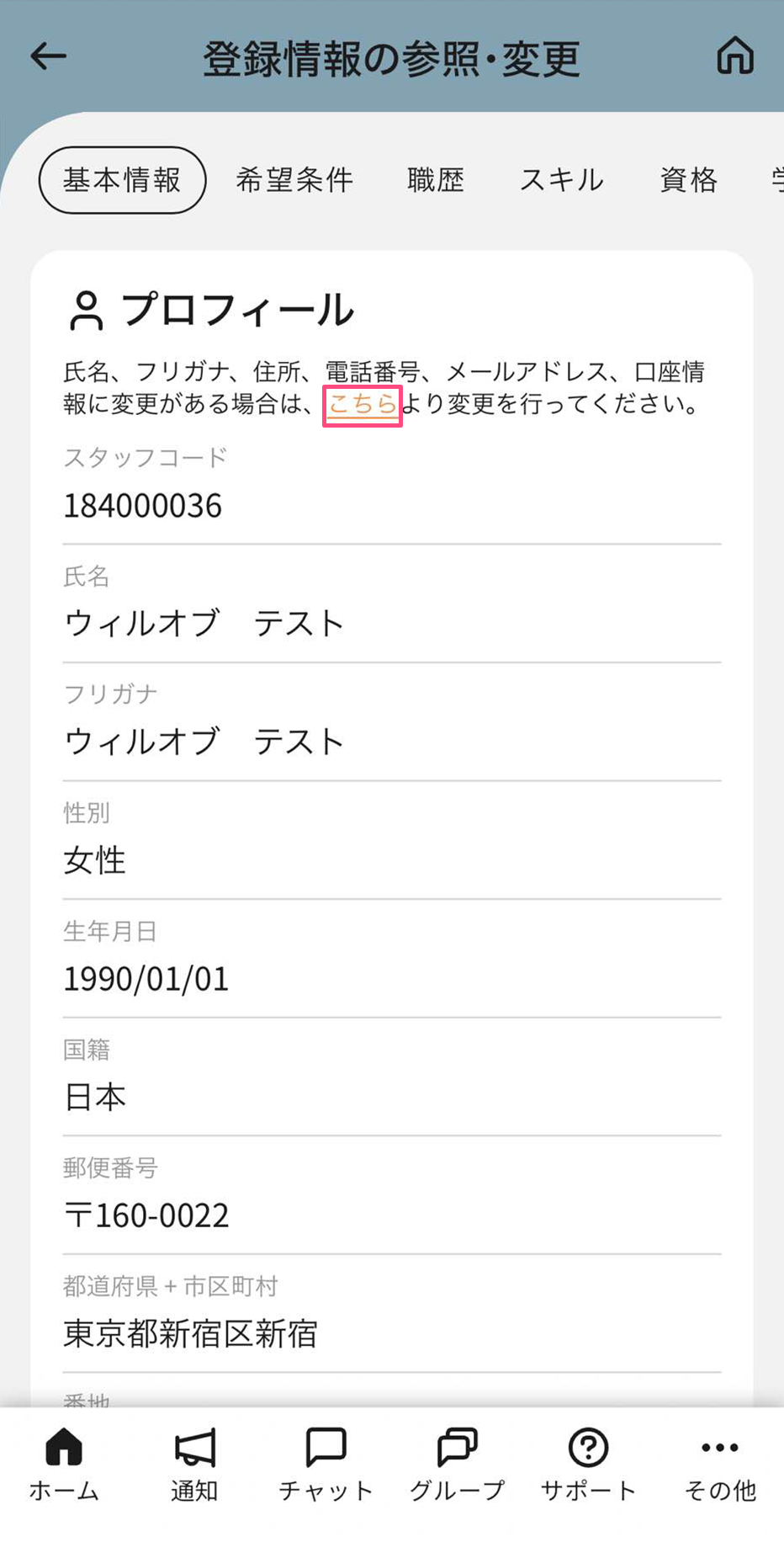The height and width of the screenshot is (1542, 784).
Task: Follow the こちら link to change info
Action: (363, 405)
